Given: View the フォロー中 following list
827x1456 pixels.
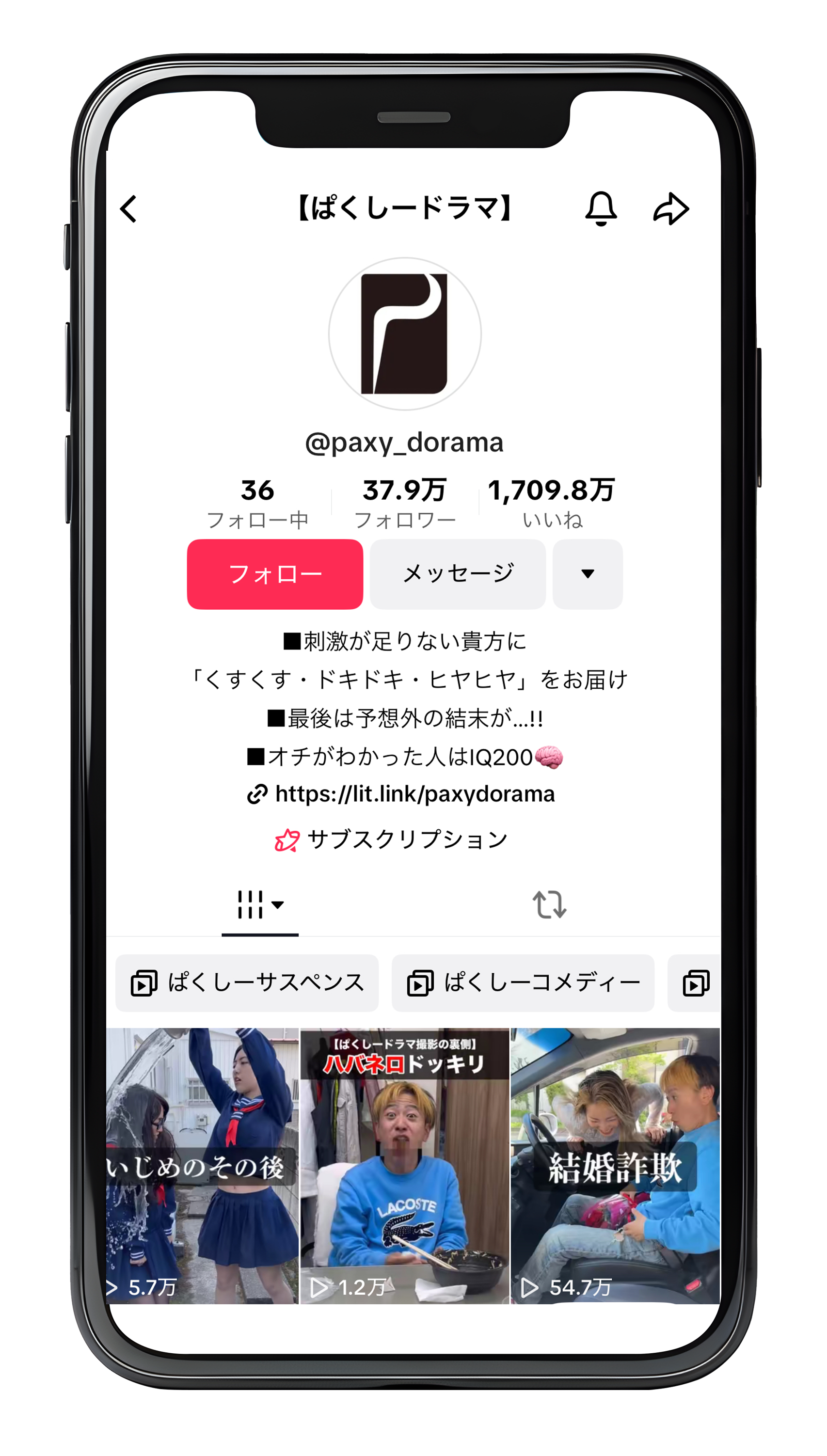Looking at the screenshot, I should tap(257, 503).
